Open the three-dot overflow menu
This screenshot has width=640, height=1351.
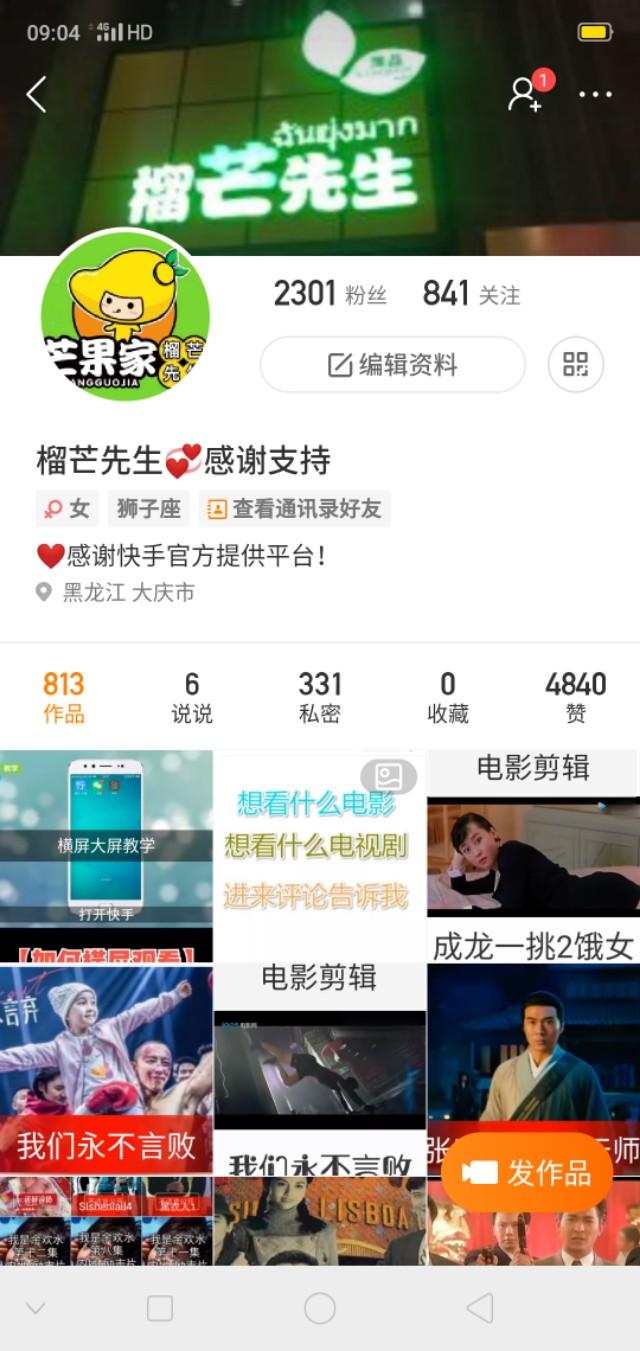click(596, 95)
